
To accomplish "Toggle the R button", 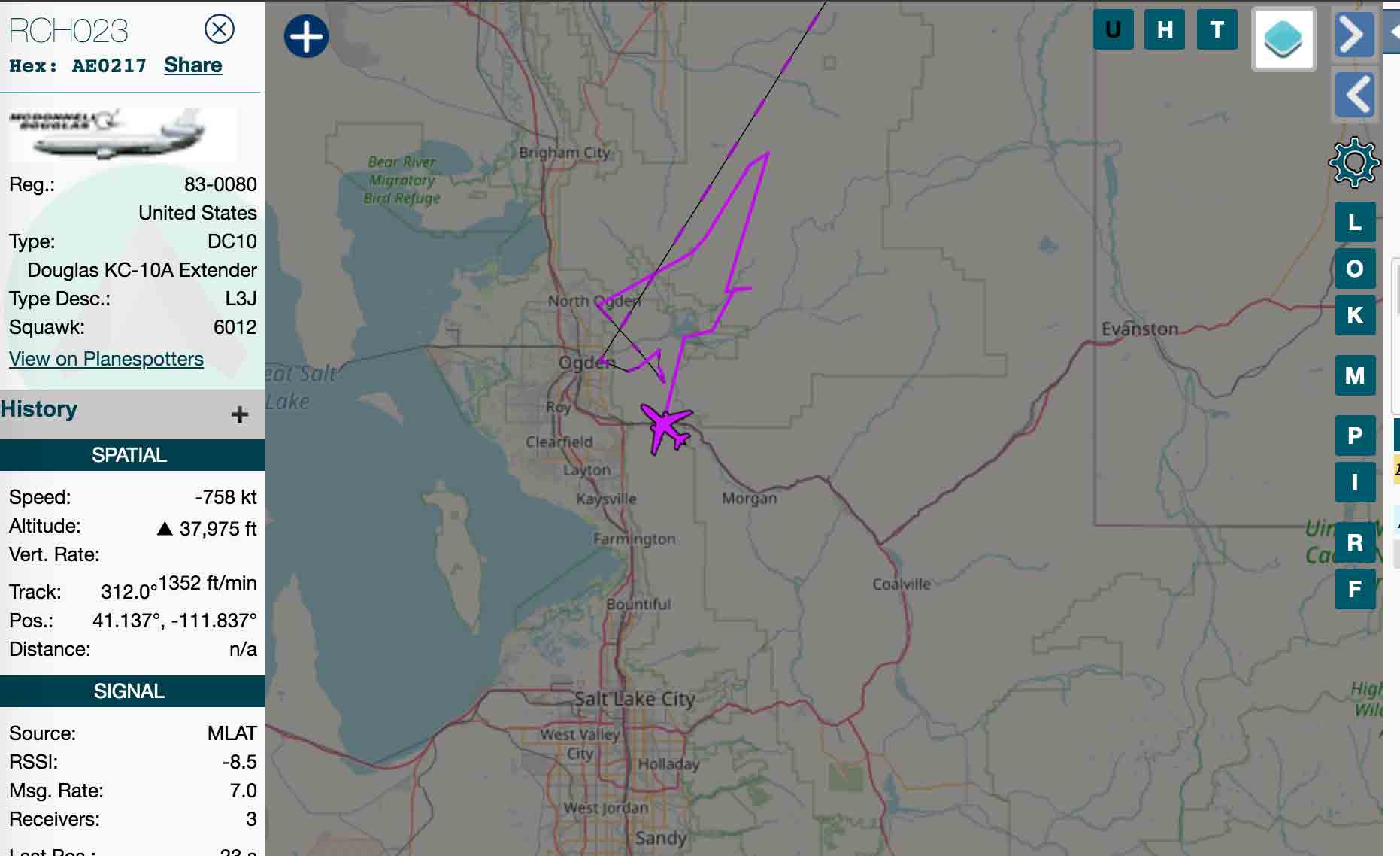I will (1355, 542).
